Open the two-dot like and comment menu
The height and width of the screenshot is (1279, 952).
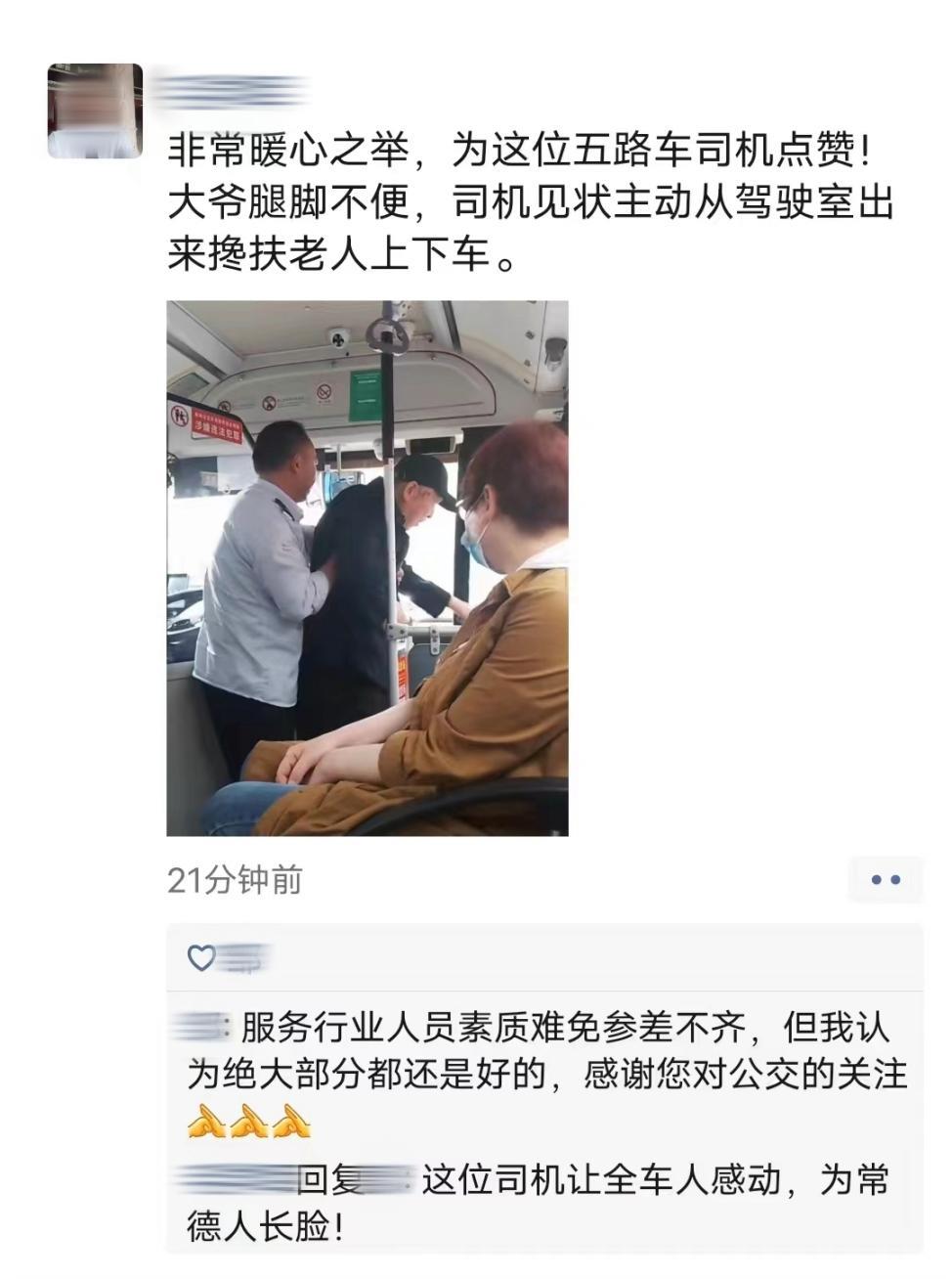(x=885, y=879)
